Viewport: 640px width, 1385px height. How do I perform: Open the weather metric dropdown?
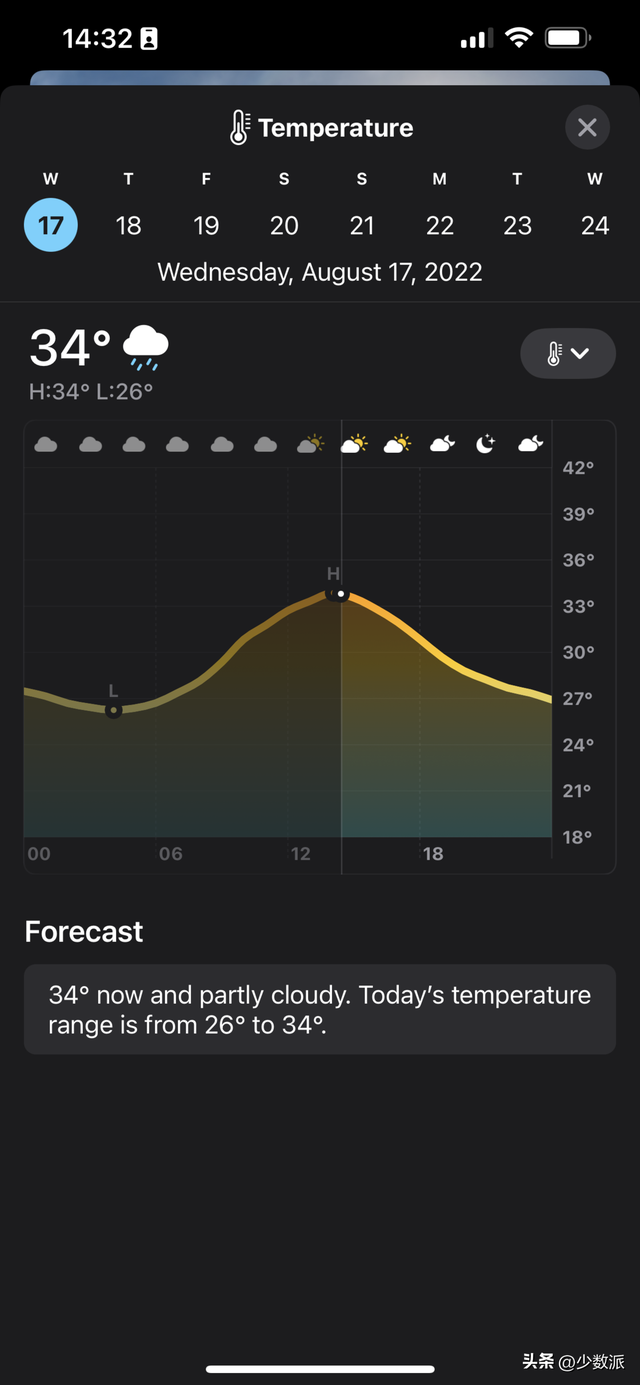pyautogui.click(x=567, y=353)
